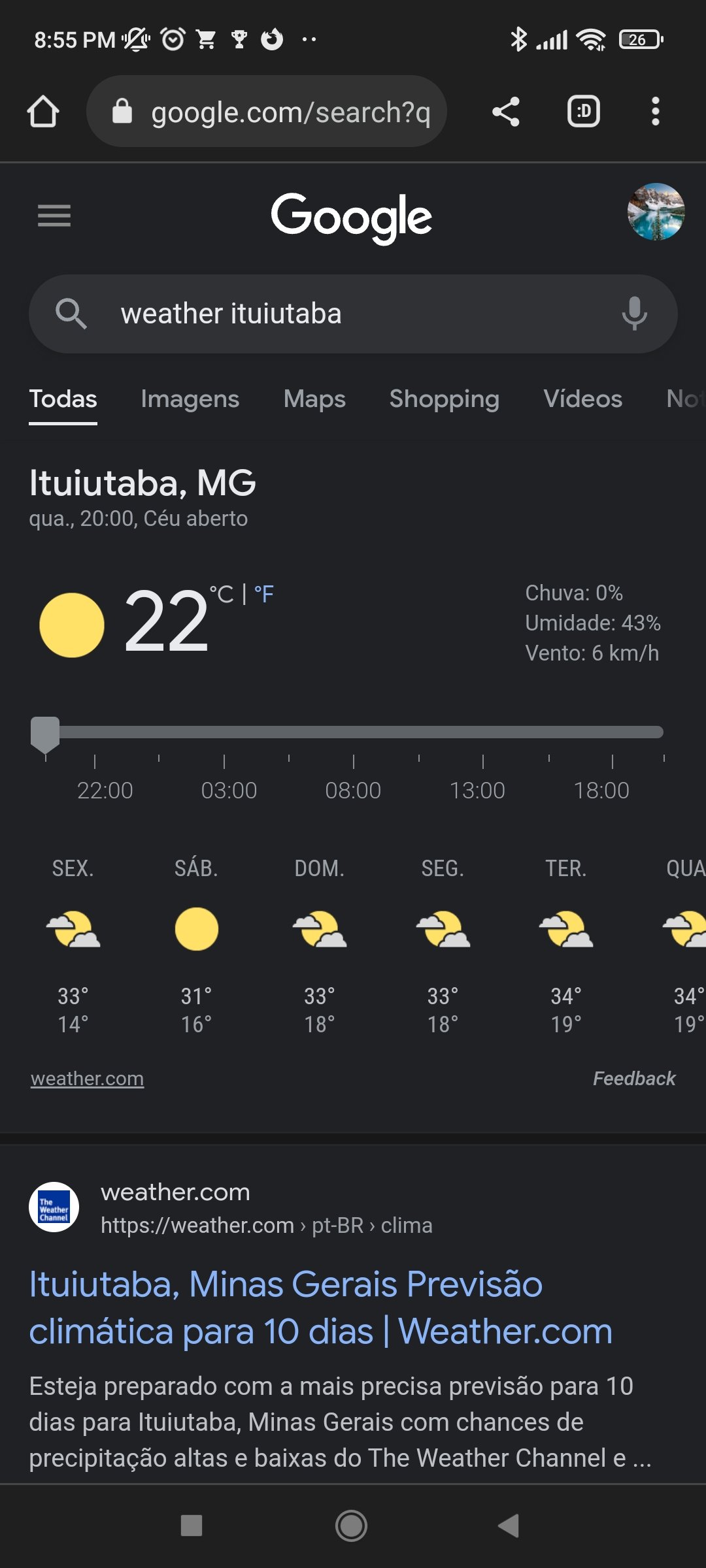The width and height of the screenshot is (706, 1568).
Task: Open the Ituiutaba Weather.com 10-day forecast result
Action: coord(320,1307)
